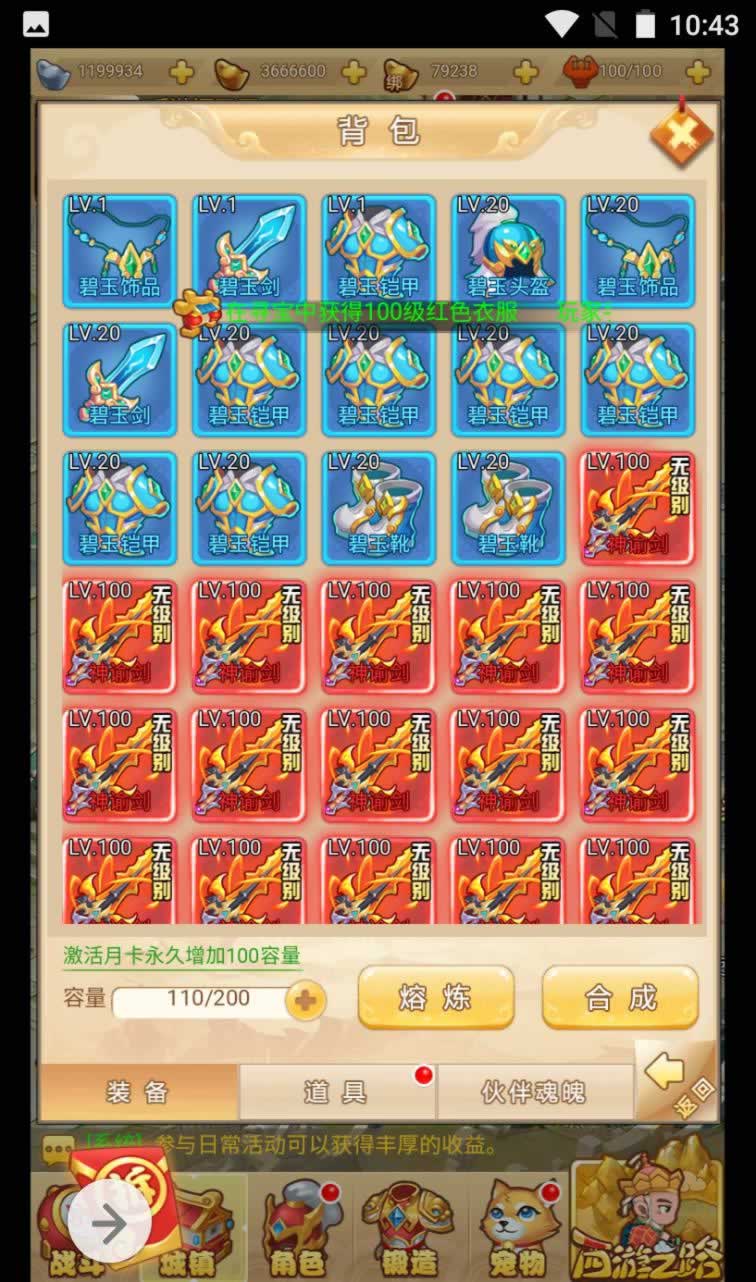This screenshot has height=1282, width=756.
Task: Go back with the 返回 arrow
Action: [677, 1080]
